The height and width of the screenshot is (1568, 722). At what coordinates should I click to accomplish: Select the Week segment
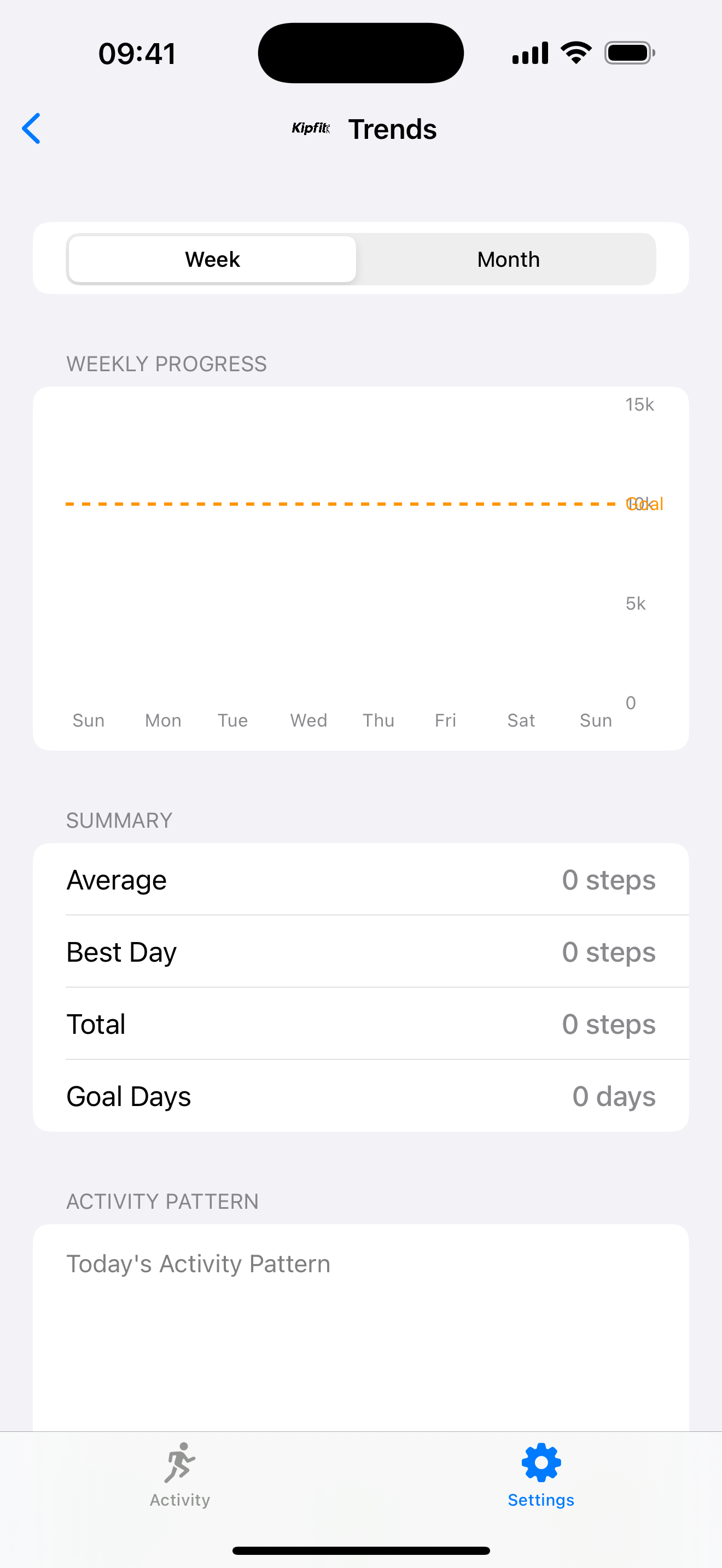tap(212, 259)
